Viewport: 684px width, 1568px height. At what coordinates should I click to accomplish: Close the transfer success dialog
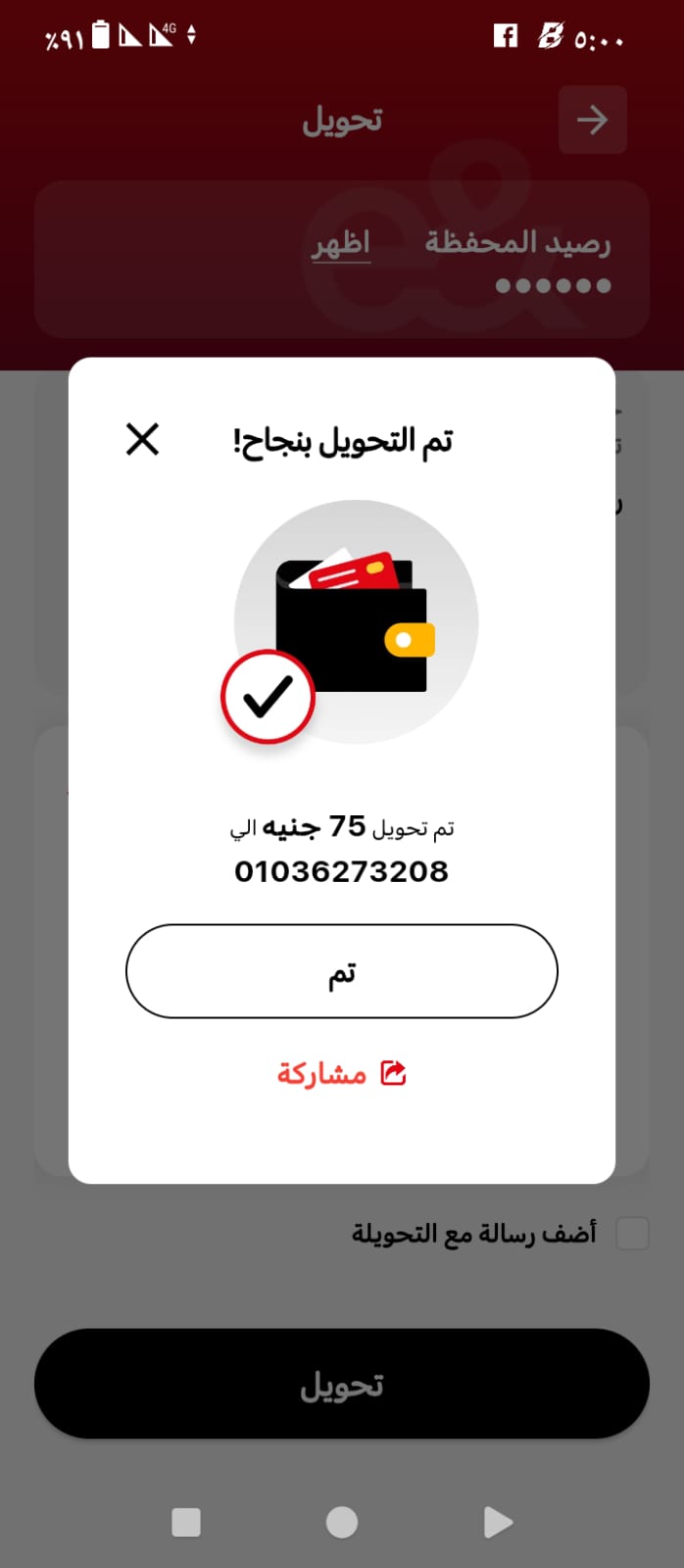click(x=142, y=439)
